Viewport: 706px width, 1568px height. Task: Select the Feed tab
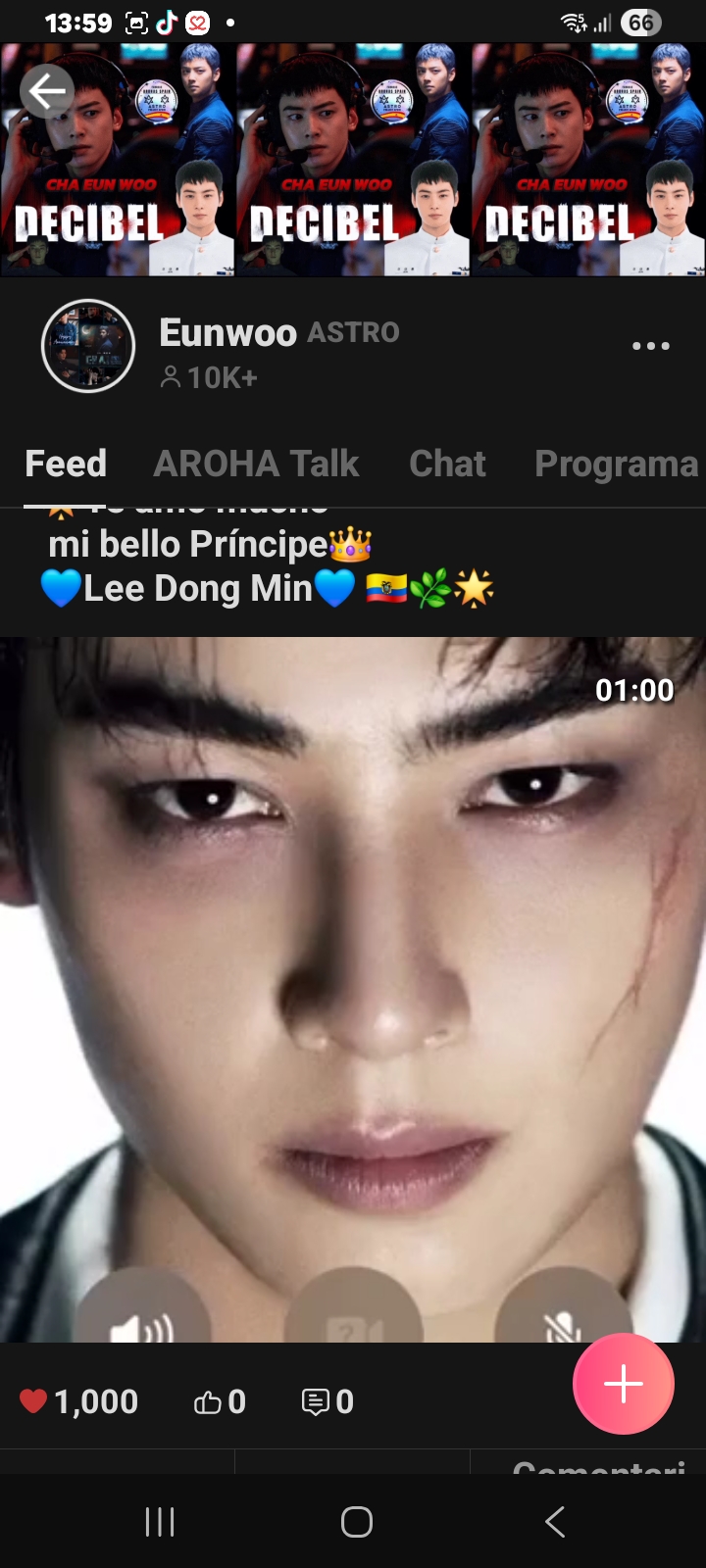65,463
